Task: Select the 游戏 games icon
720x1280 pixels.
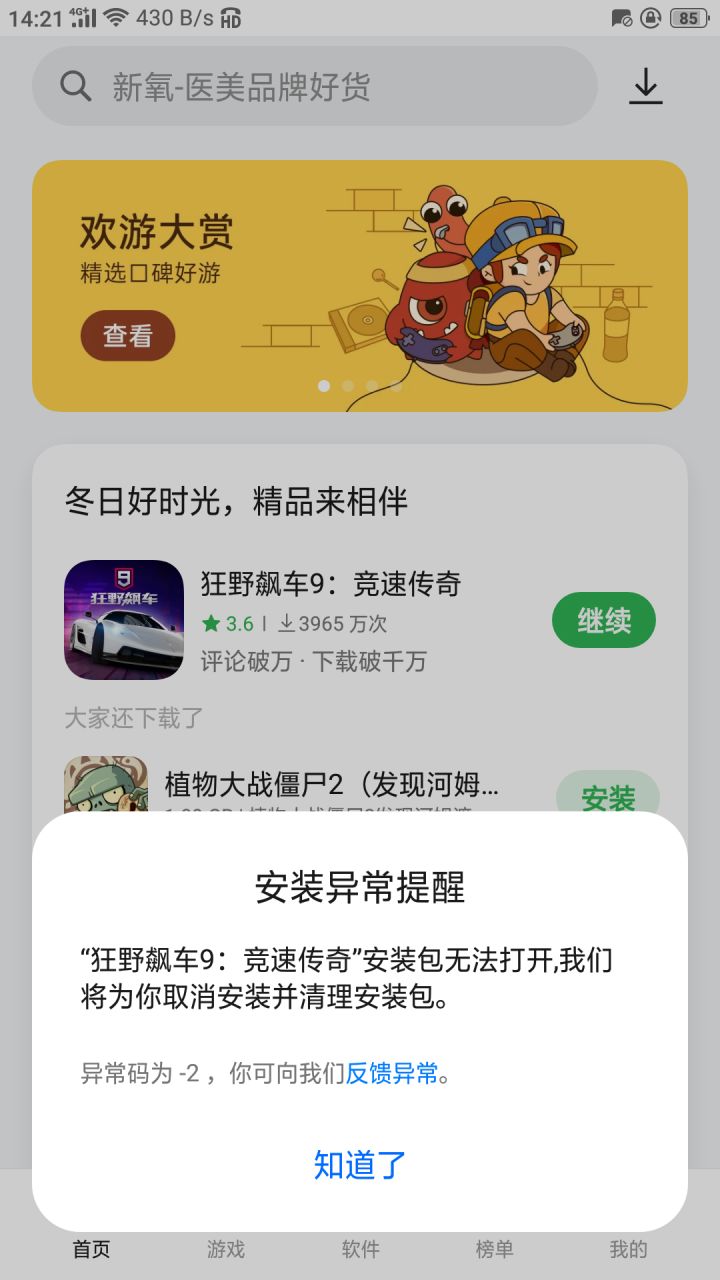Action: click(226, 1248)
